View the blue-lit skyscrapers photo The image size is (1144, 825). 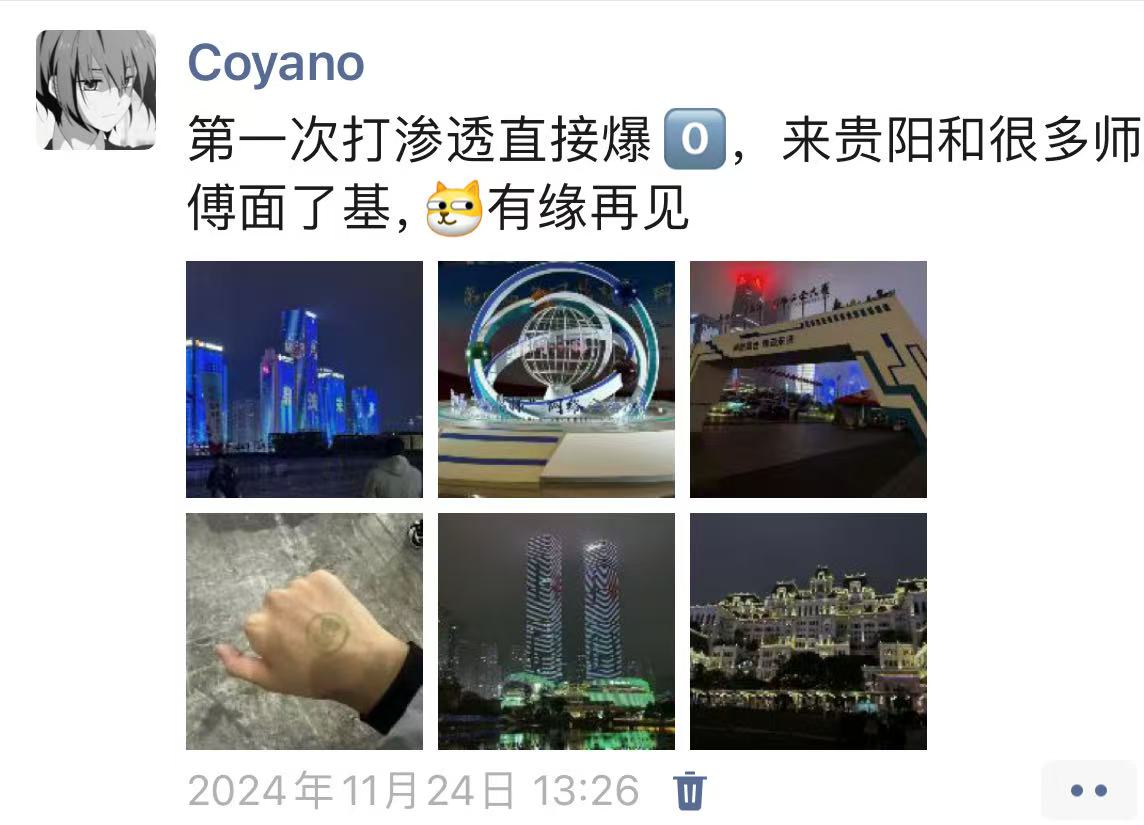click(x=304, y=379)
